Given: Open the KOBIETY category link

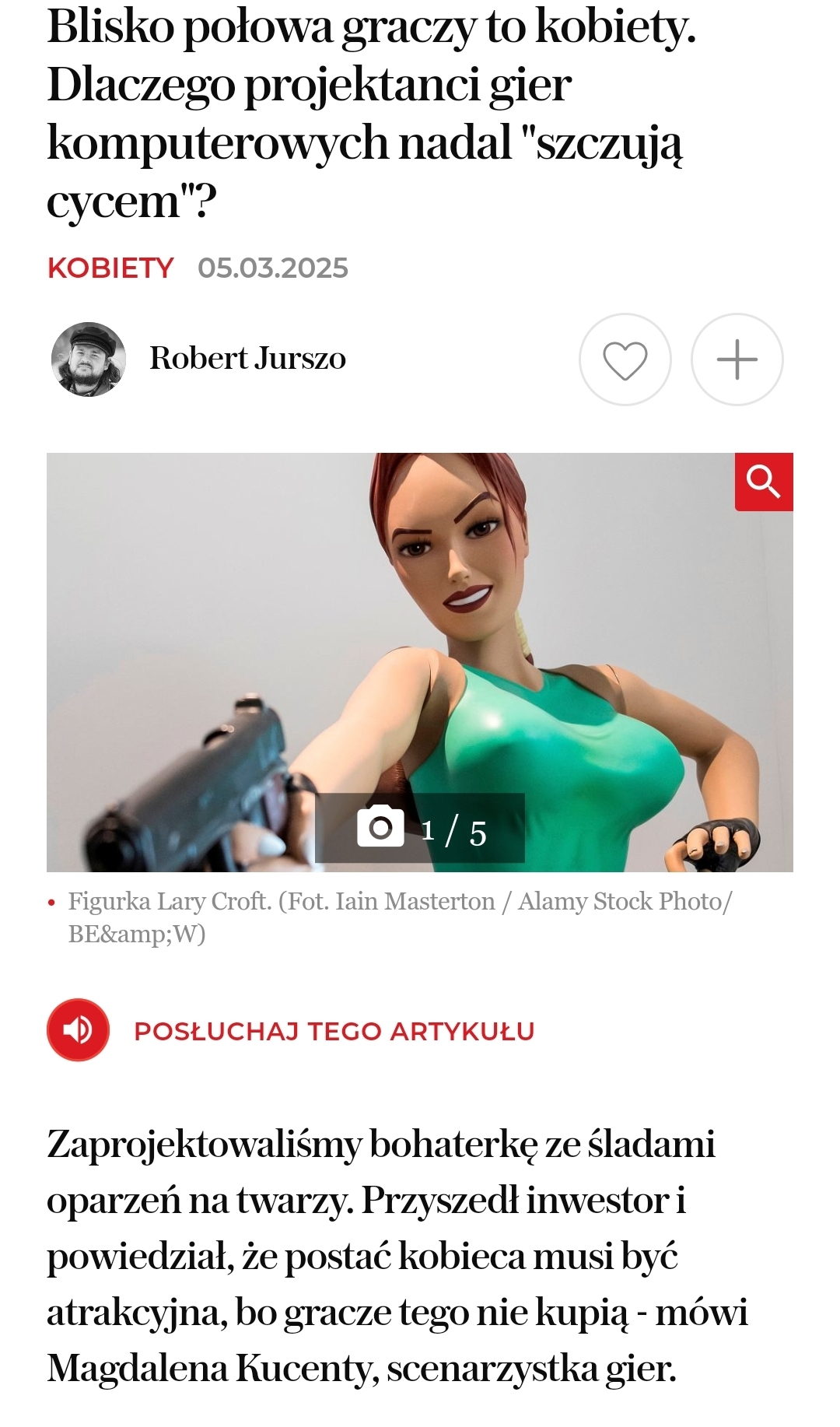Looking at the screenshot, I should tap(110, 268).
